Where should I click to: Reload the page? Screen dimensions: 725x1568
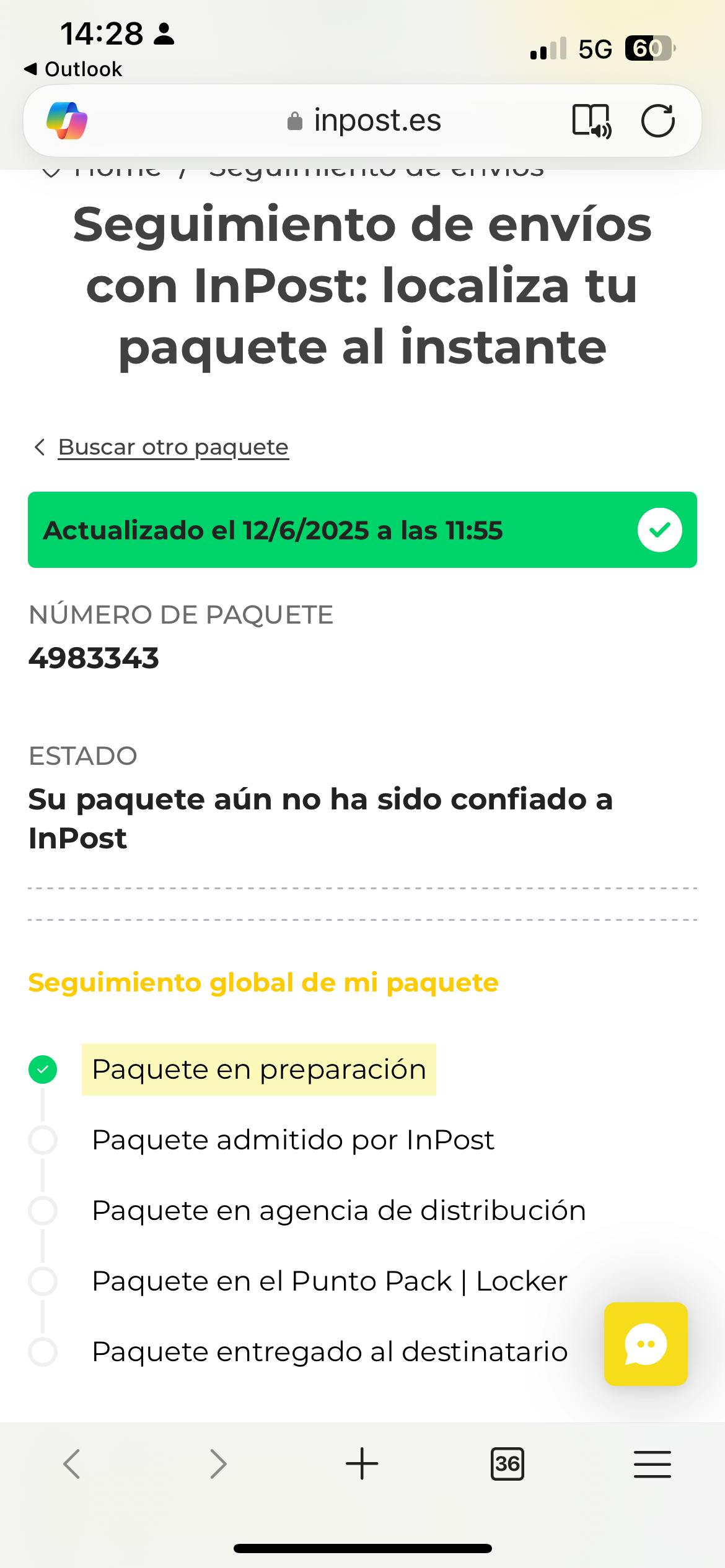(657, 121)
